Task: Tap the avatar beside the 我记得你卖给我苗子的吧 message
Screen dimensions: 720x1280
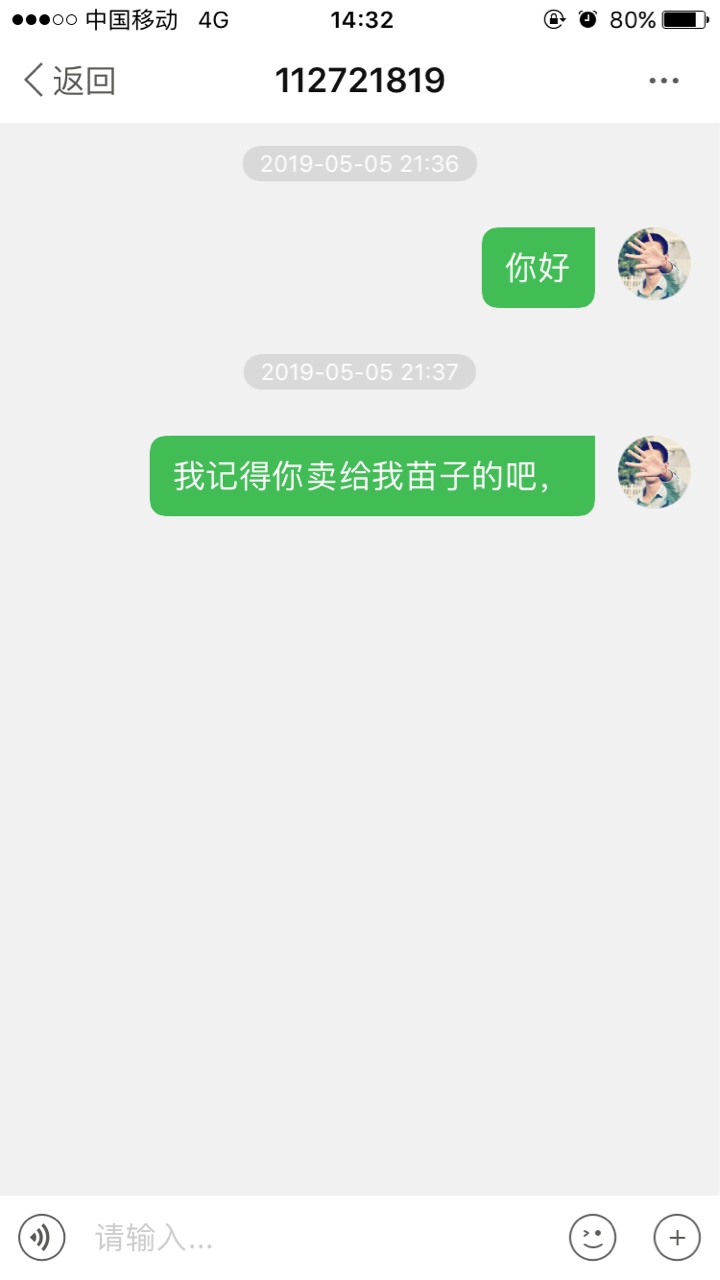Action: tap(654, 472)
